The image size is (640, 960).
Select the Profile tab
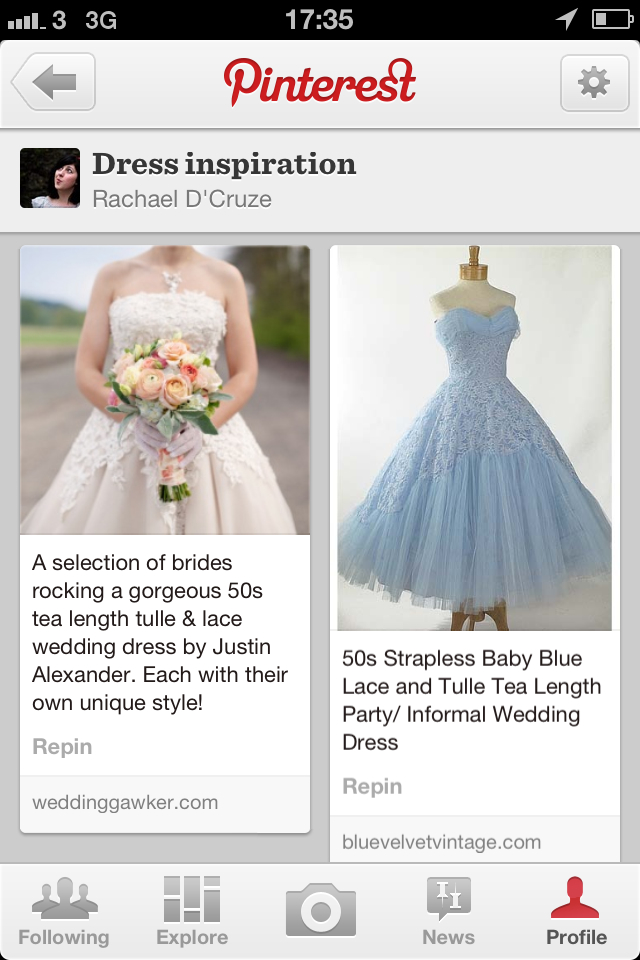(576, 911)
